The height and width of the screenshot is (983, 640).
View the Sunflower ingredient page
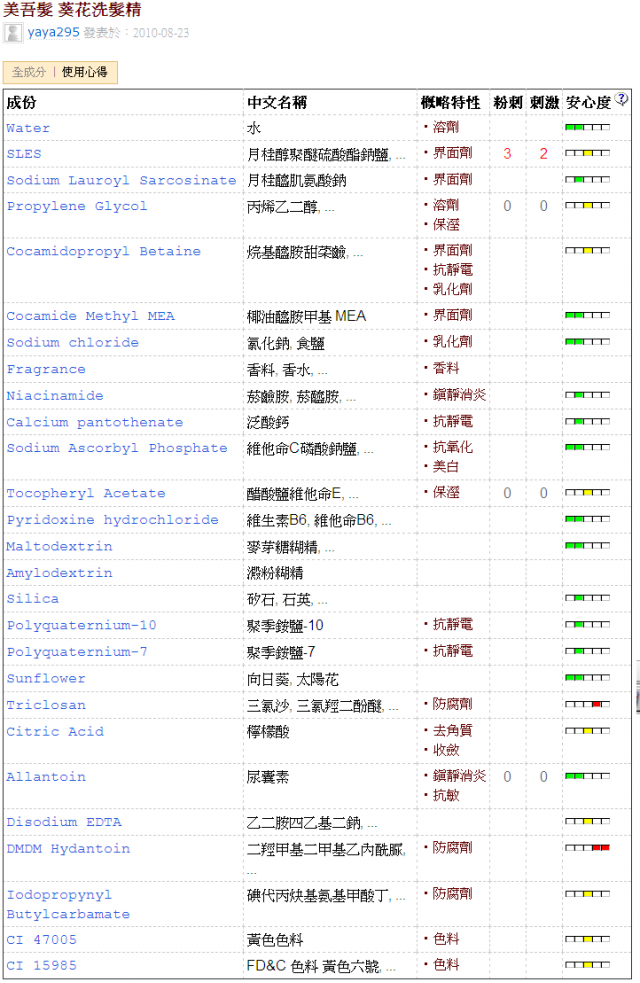46,679
